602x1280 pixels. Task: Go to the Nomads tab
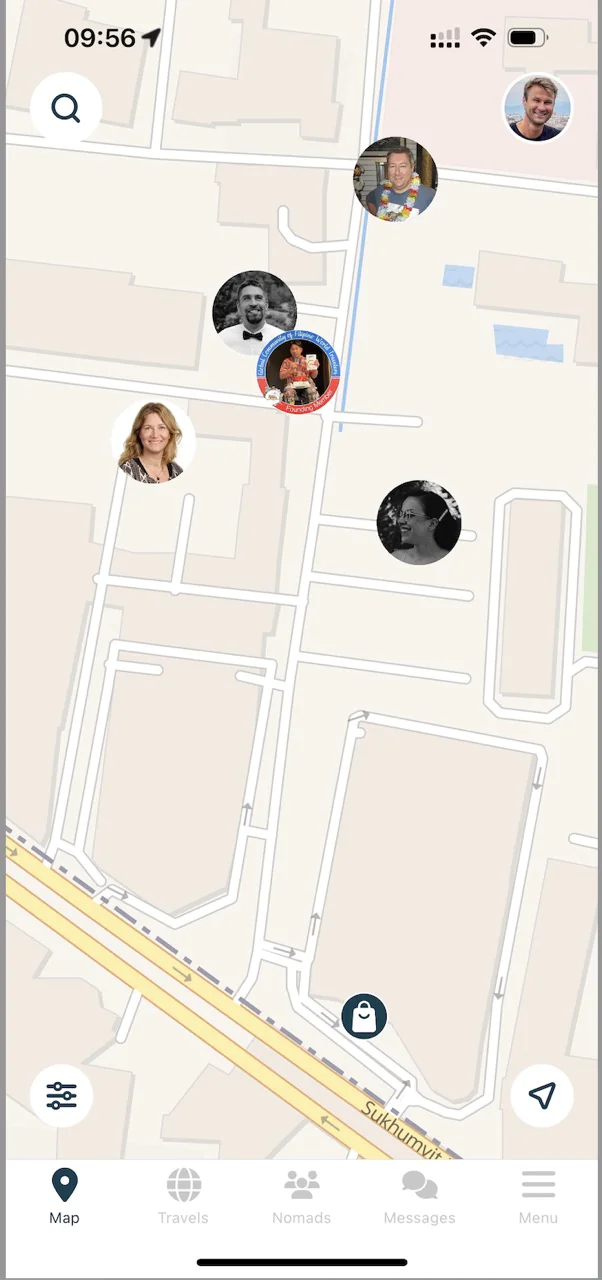tap(301, 1197)
